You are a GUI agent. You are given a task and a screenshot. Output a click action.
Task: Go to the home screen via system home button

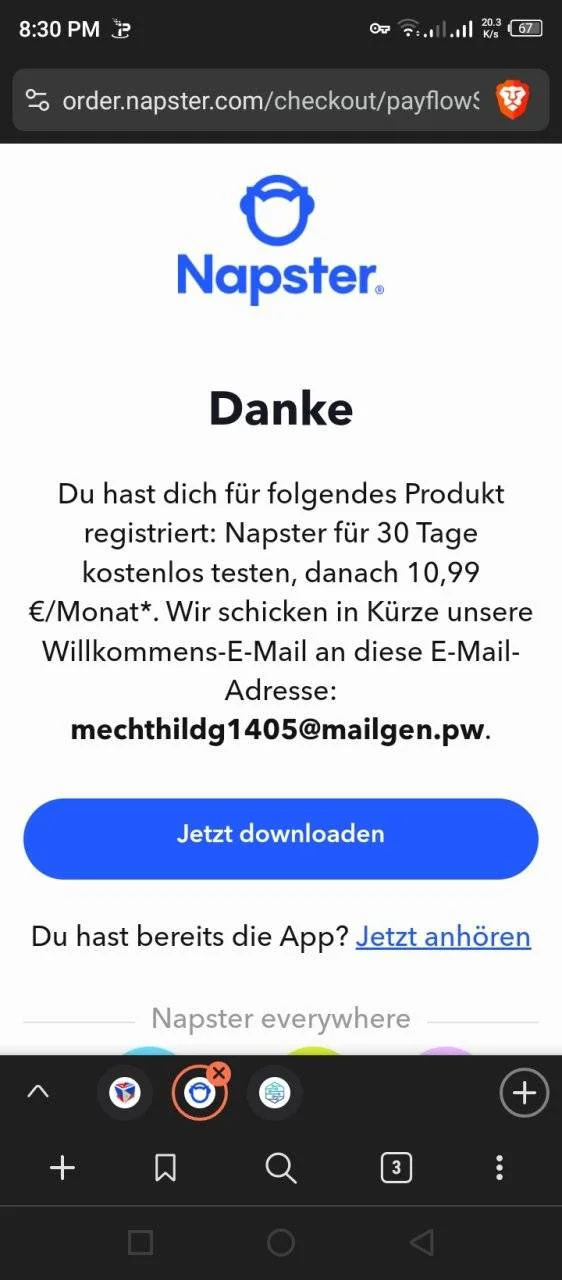click(x=281, y=1243)
